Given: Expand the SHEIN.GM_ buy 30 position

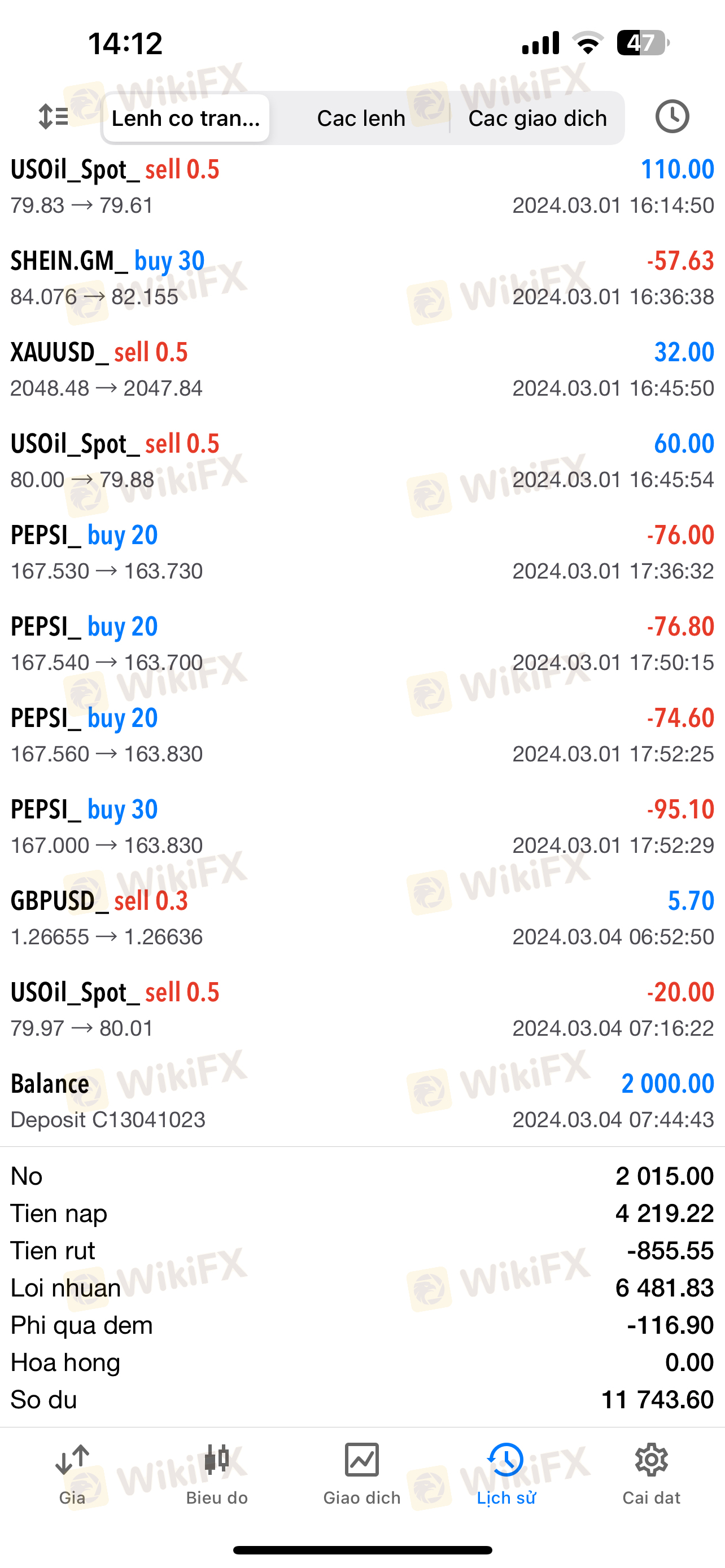Looking at the screenshot, I should click(362, 278).
